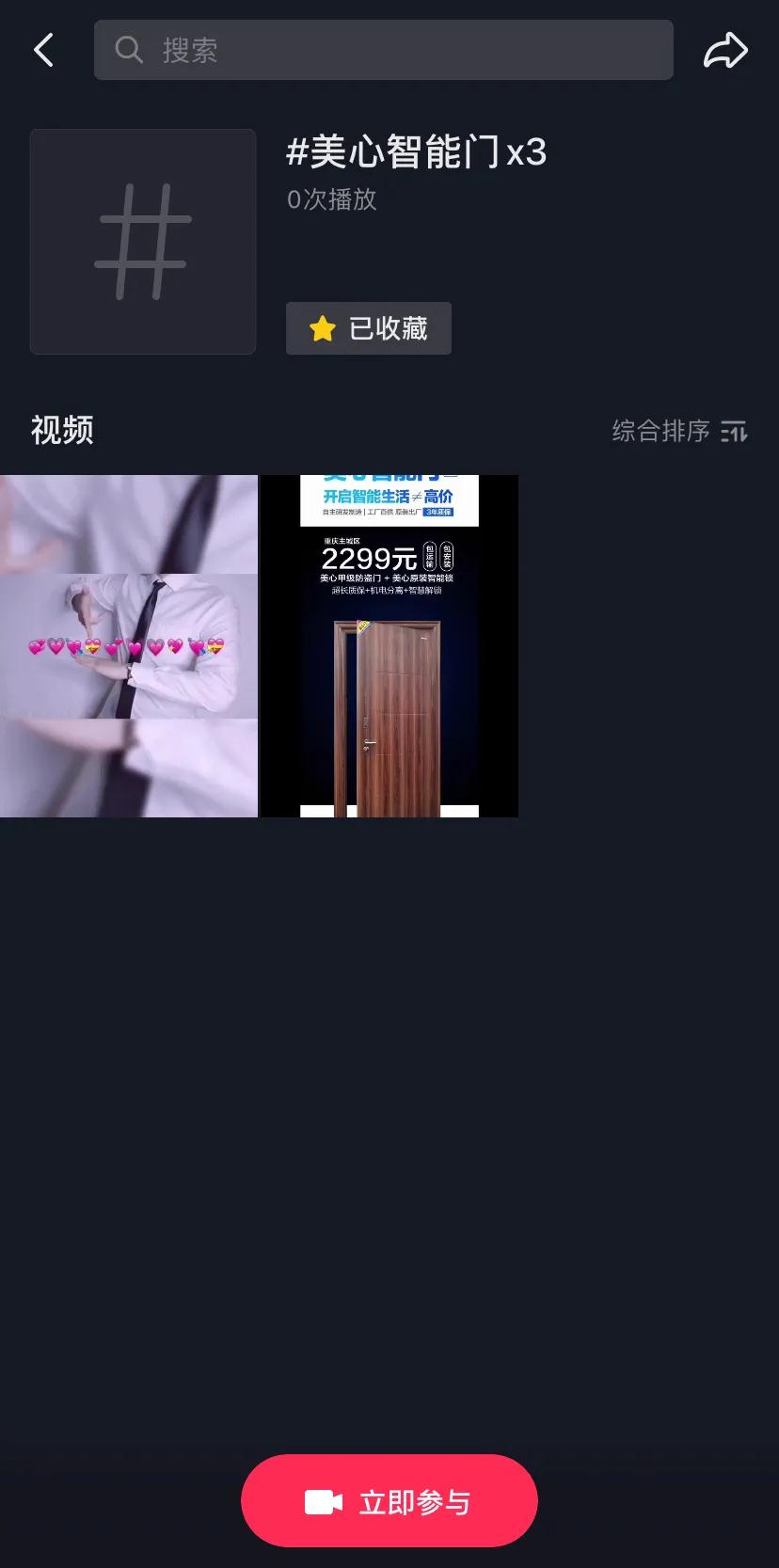Open the 2299元 door video
The image size is (779, 1568).
click(389, 646)
